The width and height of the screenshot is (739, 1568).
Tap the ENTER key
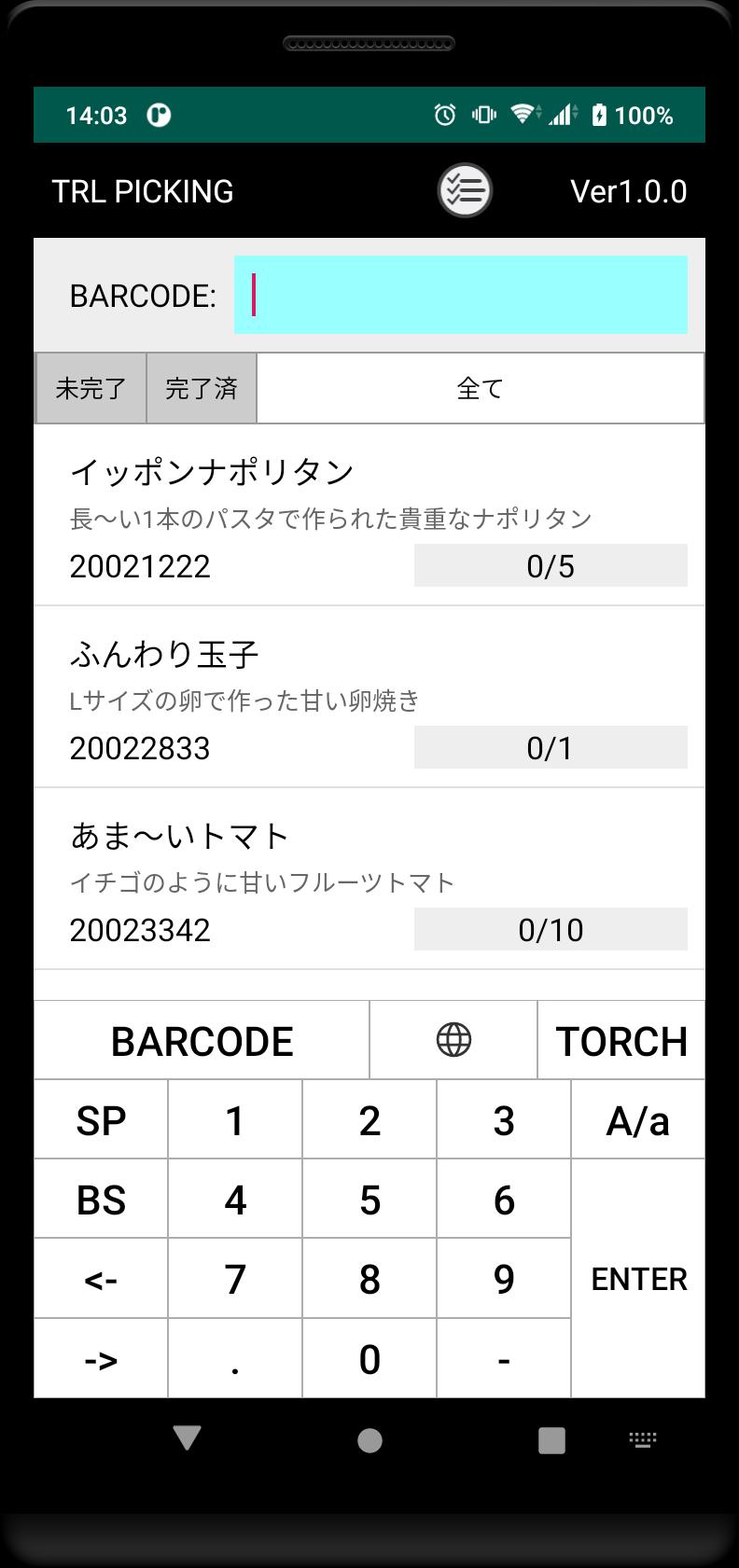click(638, 1278)
